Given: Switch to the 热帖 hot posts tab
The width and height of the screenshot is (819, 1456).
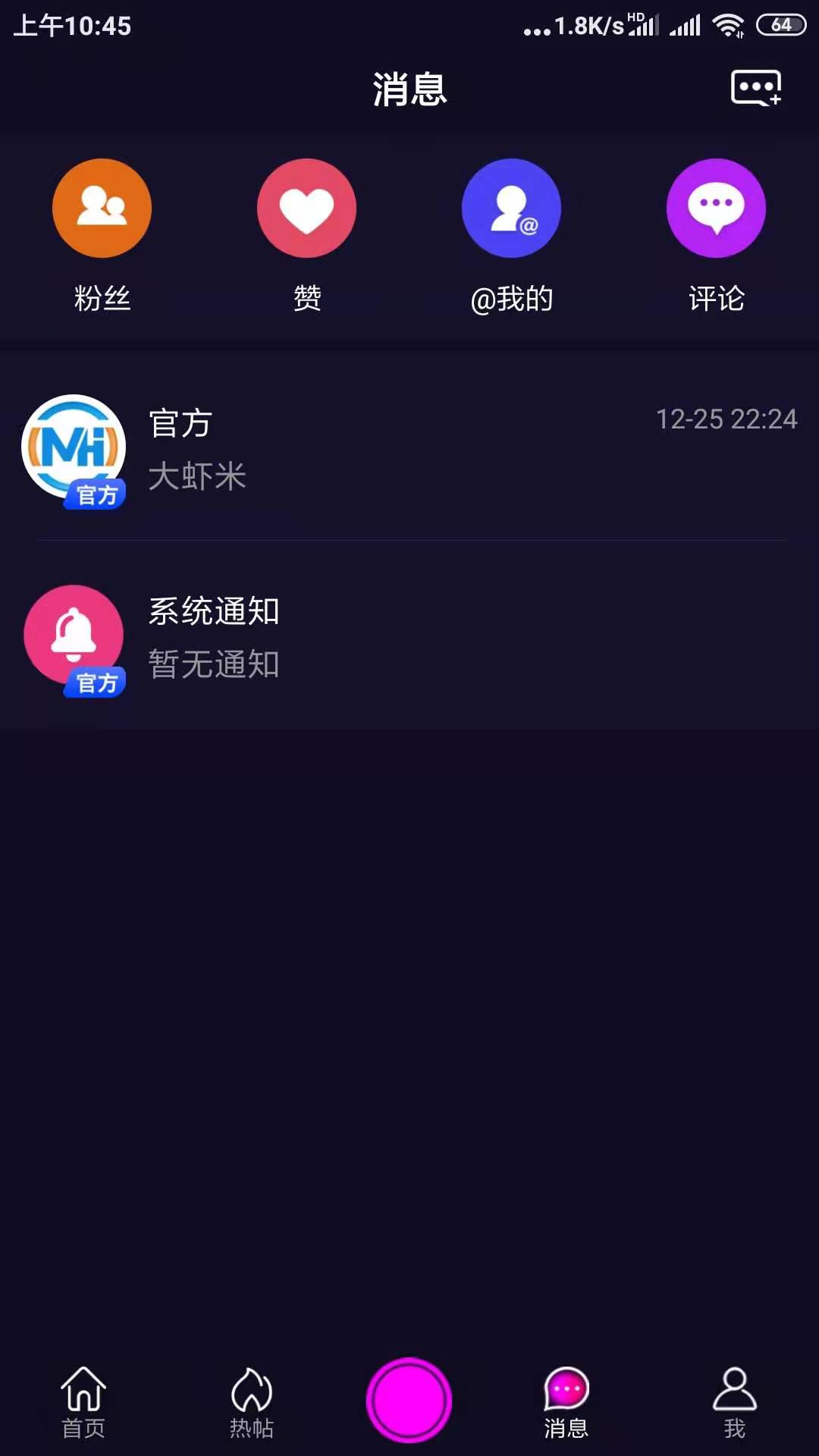Looking at the screenshot, I should [x=251, y=1401].
